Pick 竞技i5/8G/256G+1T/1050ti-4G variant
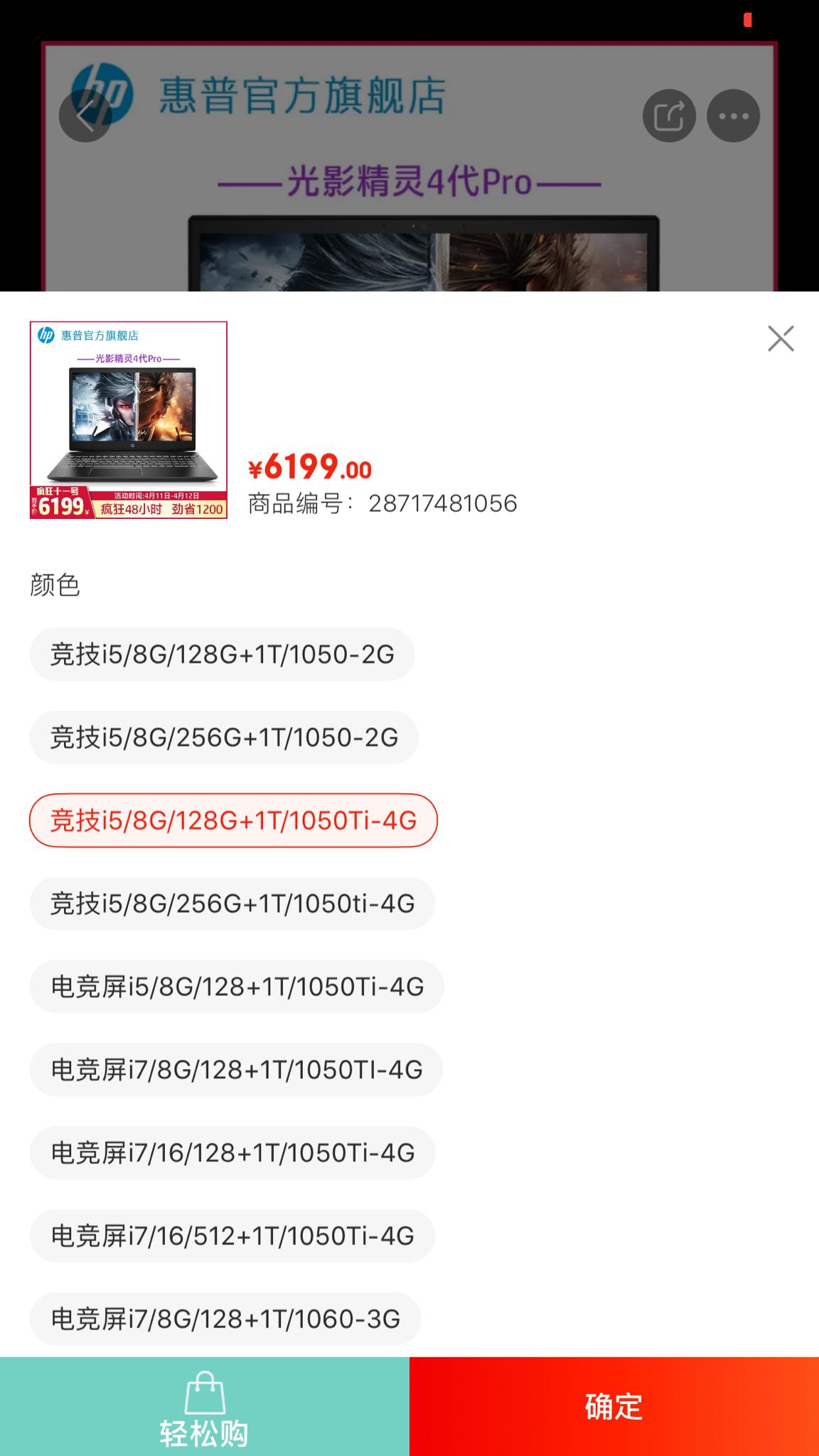This screenshot has width=819, height=1456. (232, 904)
